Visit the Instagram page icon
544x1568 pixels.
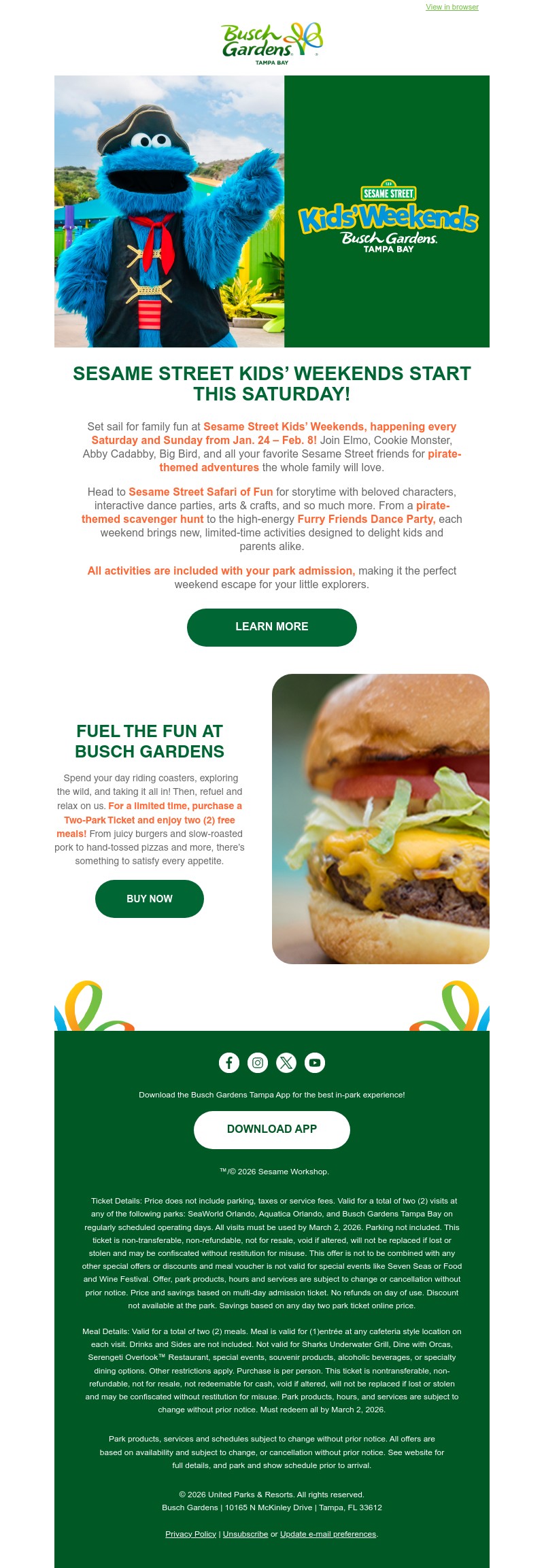click(x=258, y=1063)
